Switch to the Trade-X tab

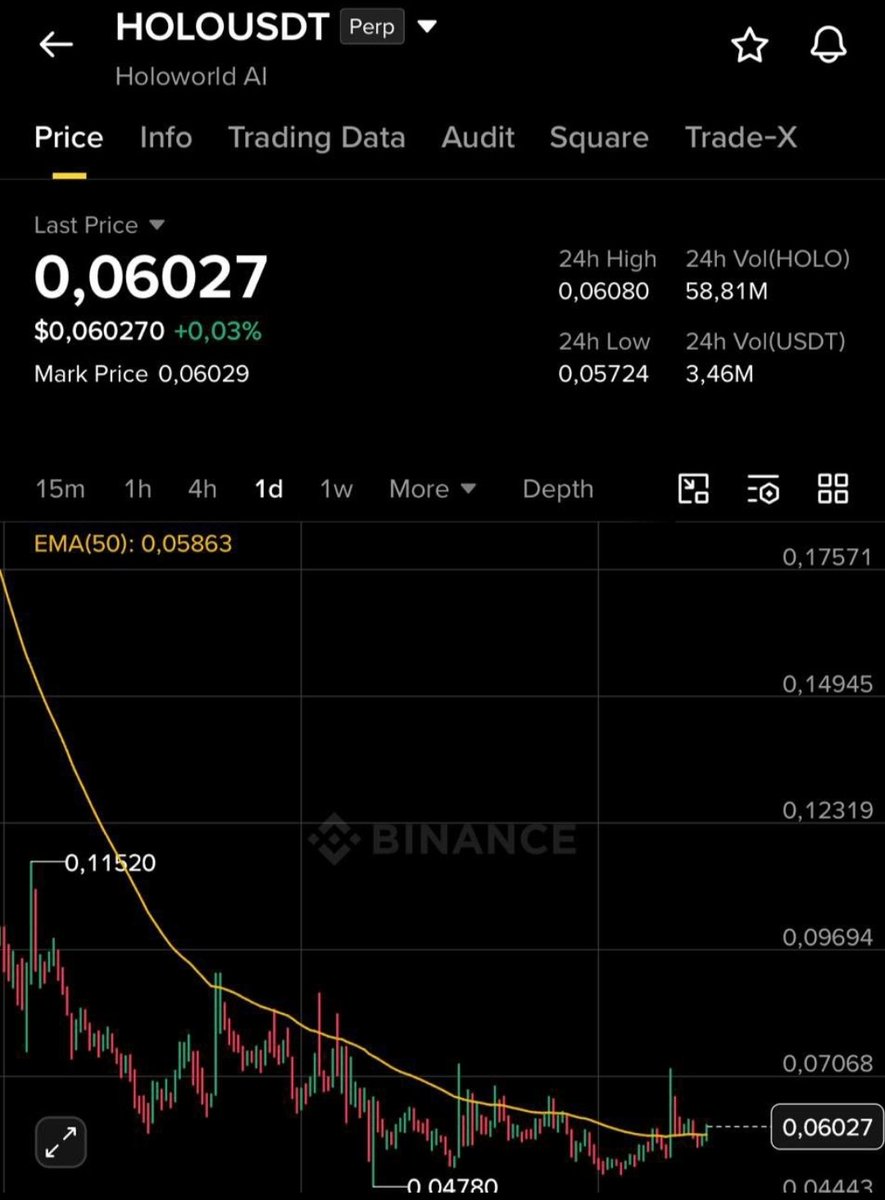click(741, 138)
